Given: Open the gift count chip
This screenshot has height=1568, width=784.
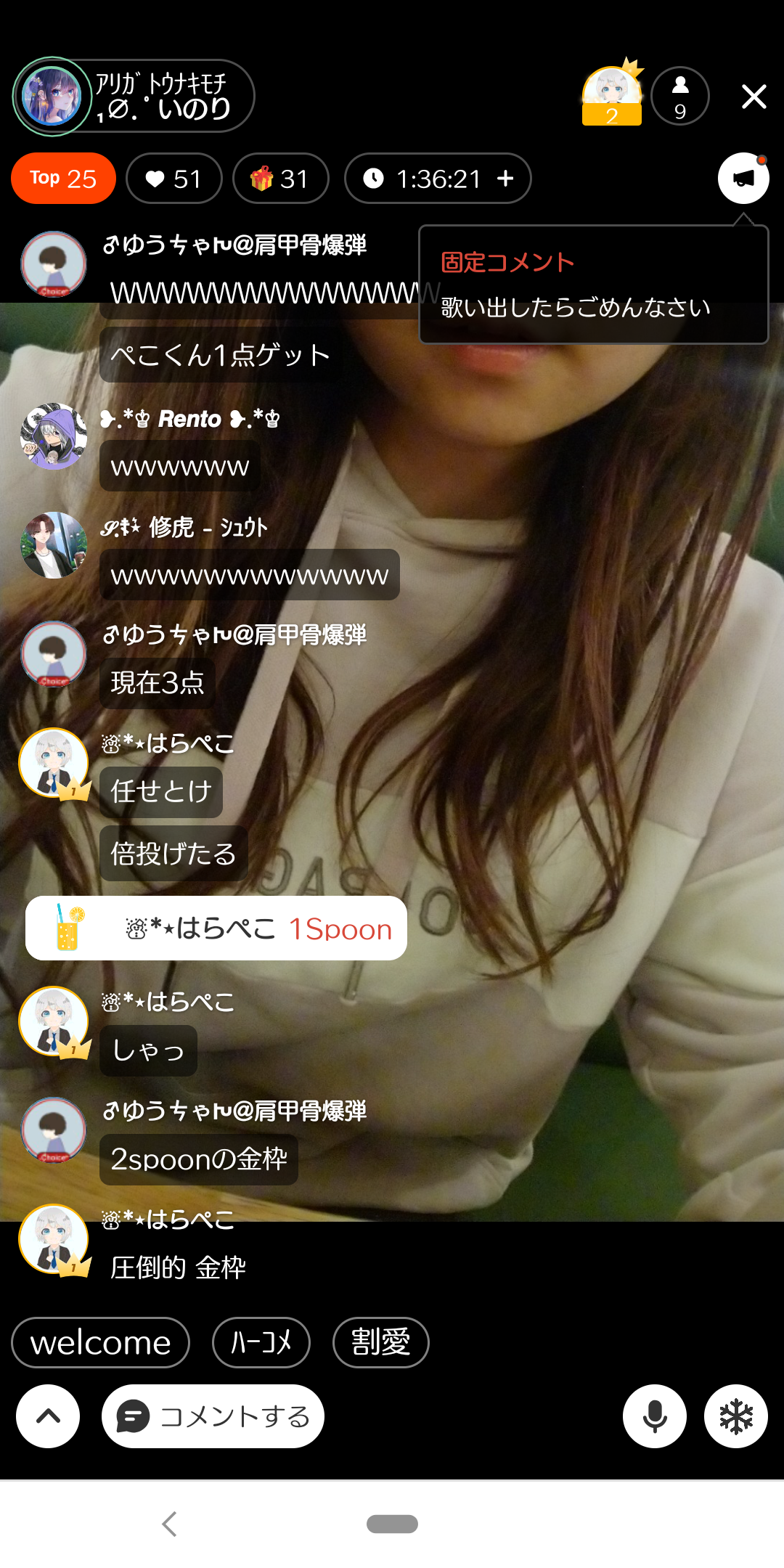Looking at the screenshot, I should 280,179.
